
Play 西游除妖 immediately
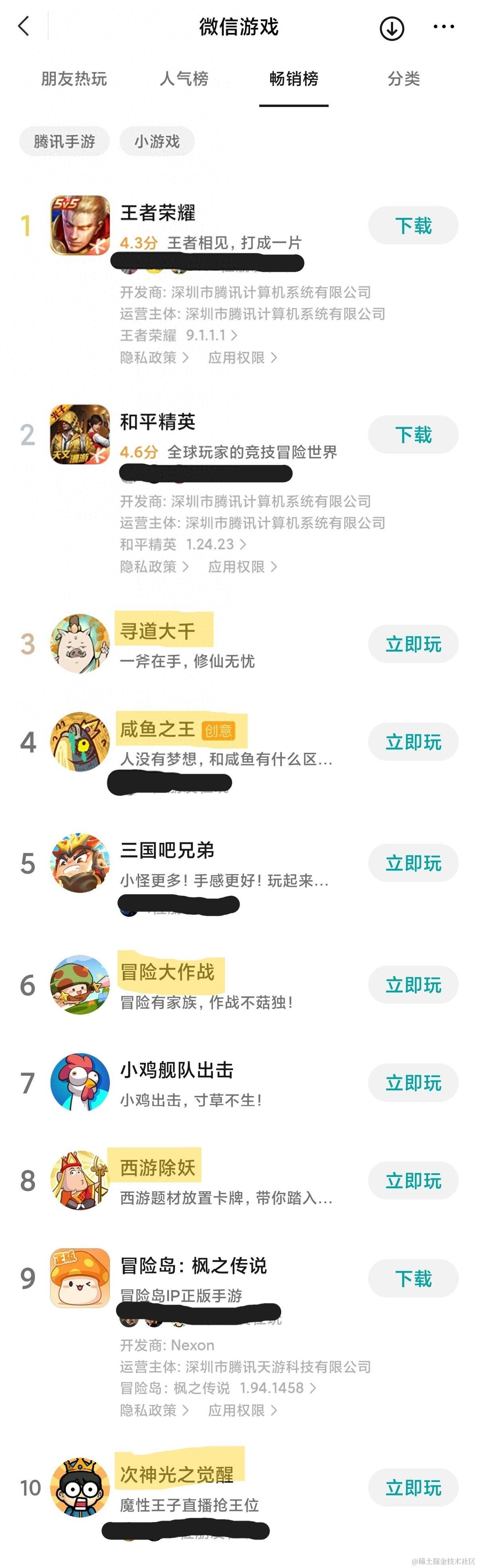click(413, 1181)
